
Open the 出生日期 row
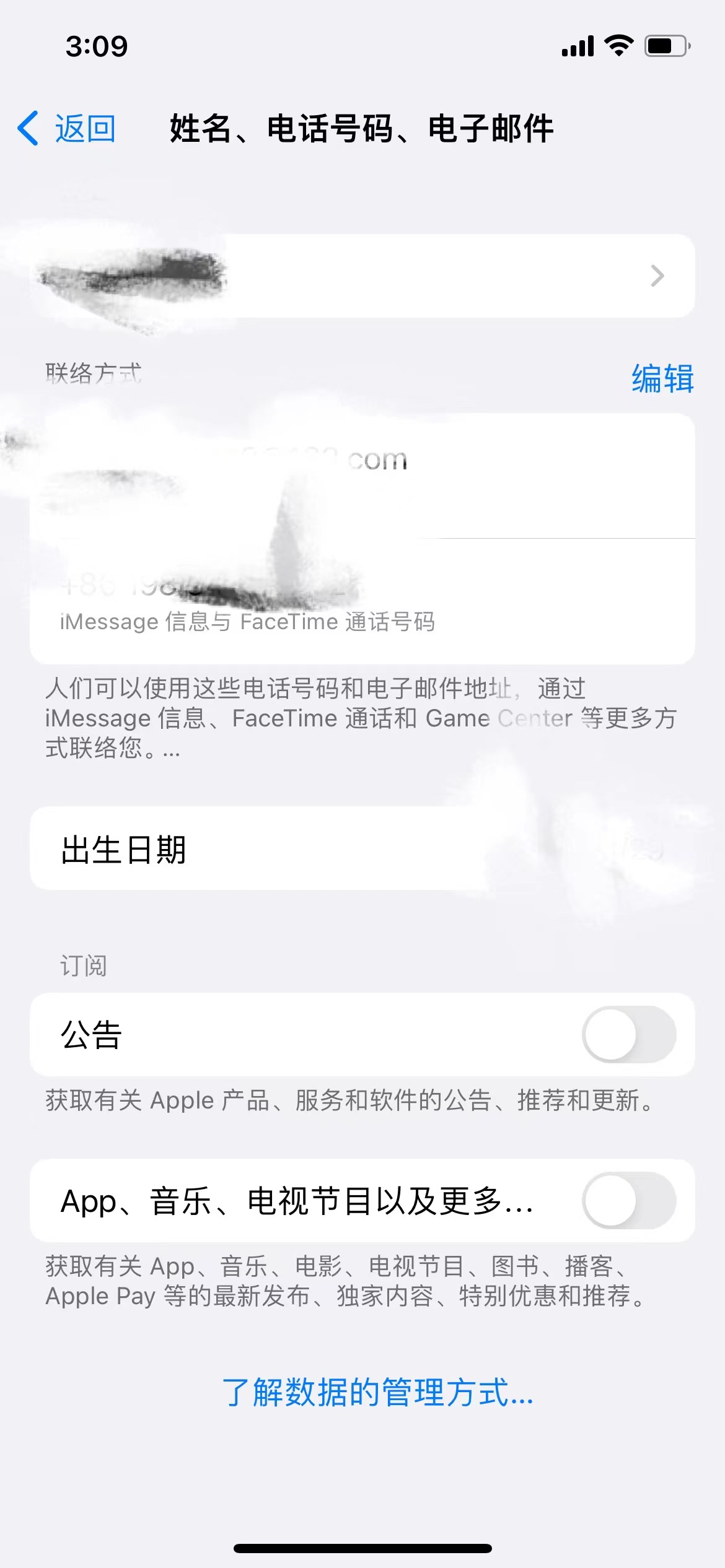tap(362, 849)
